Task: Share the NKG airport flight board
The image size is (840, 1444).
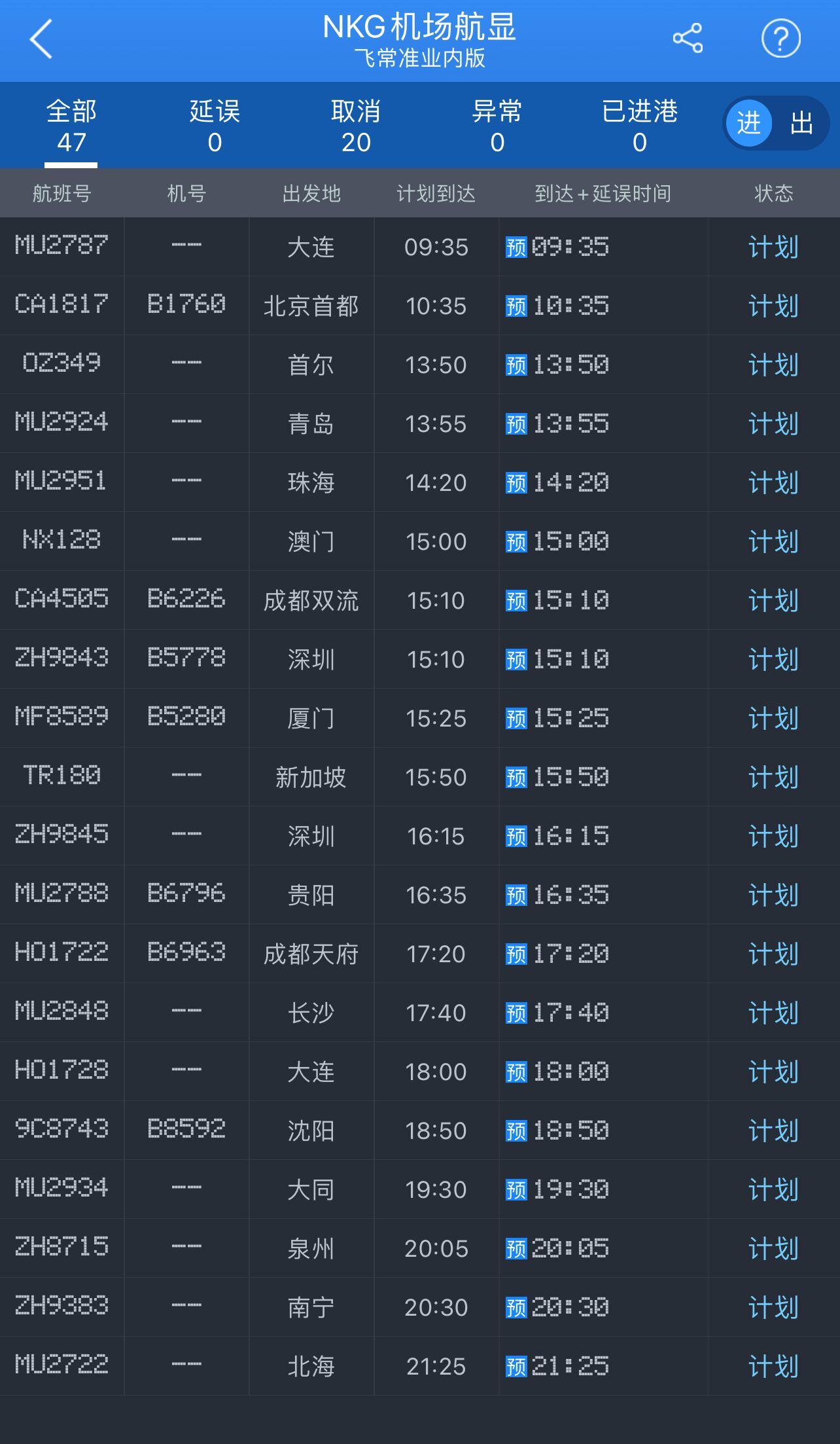Action: tap(688, 39)
